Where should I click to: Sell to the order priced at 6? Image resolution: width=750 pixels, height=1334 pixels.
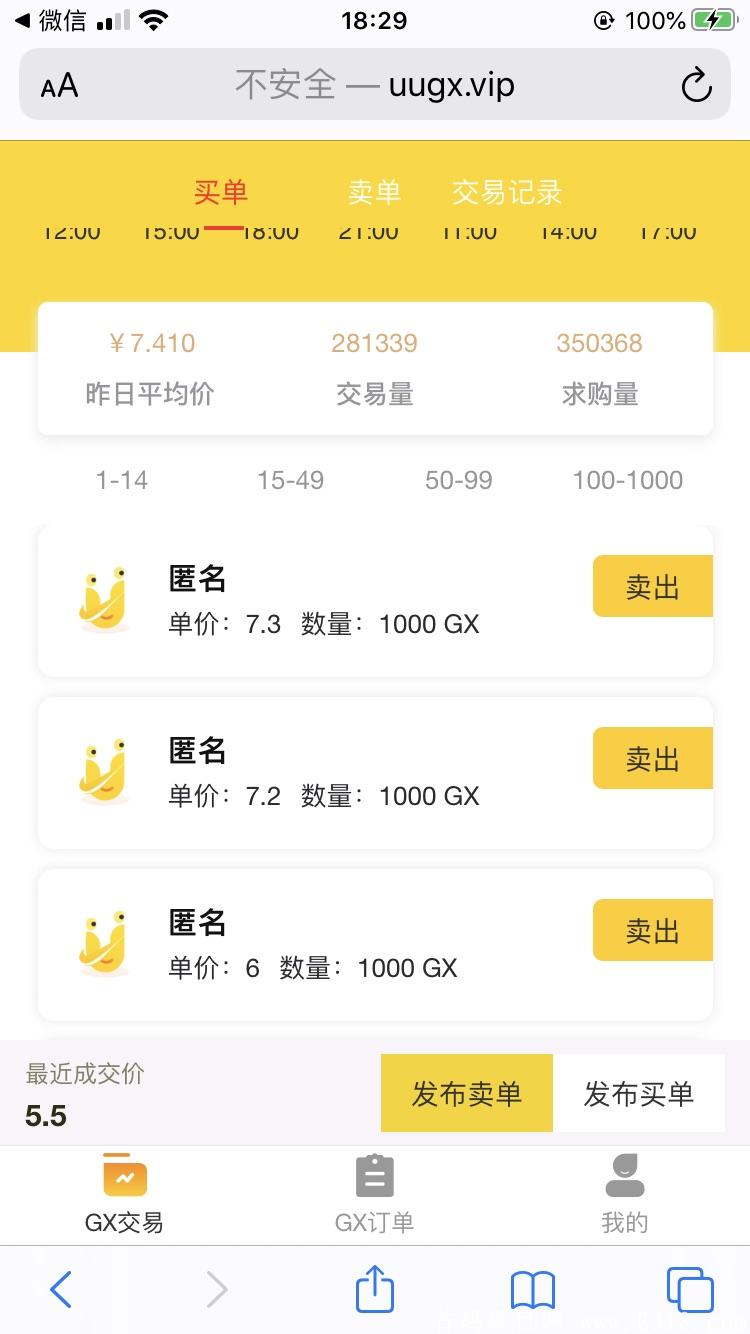pyautogui.click(x=653, y=931)
